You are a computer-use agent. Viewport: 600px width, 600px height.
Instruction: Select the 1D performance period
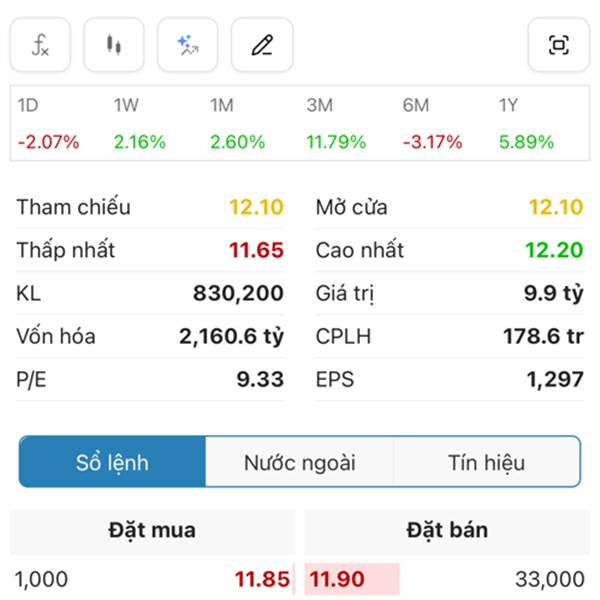[x=47, y=124]
